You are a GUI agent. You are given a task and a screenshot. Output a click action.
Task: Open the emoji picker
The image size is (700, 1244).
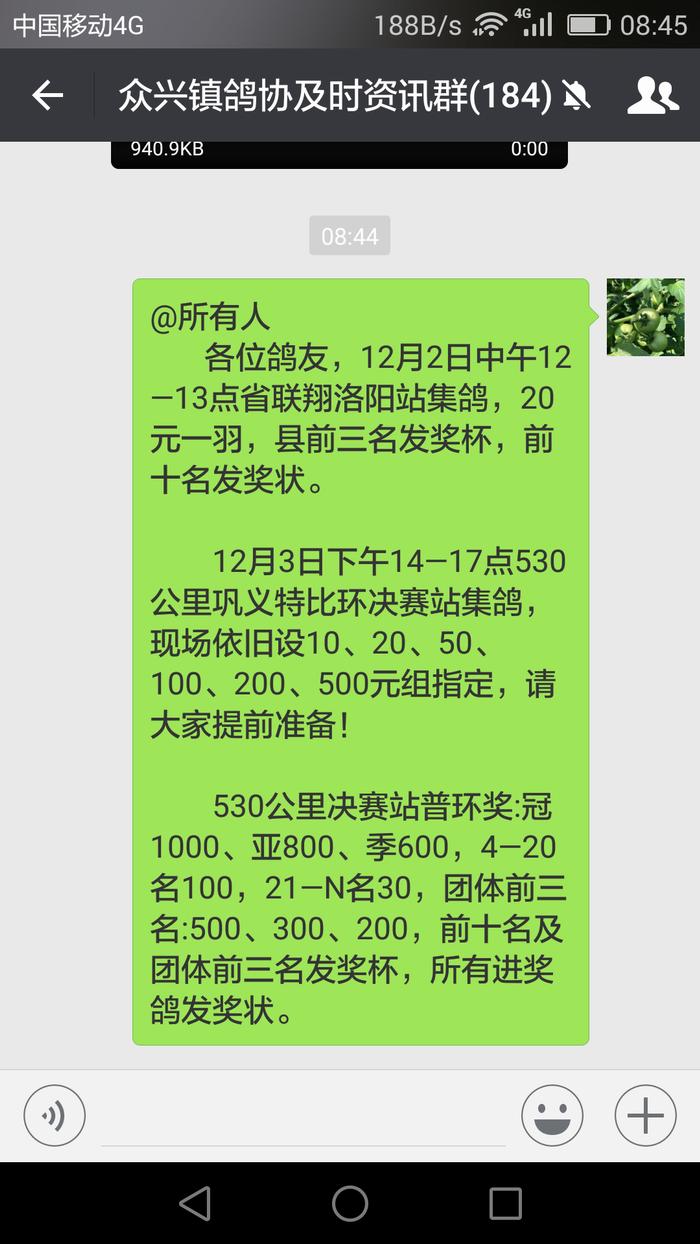coord(552,1115)
